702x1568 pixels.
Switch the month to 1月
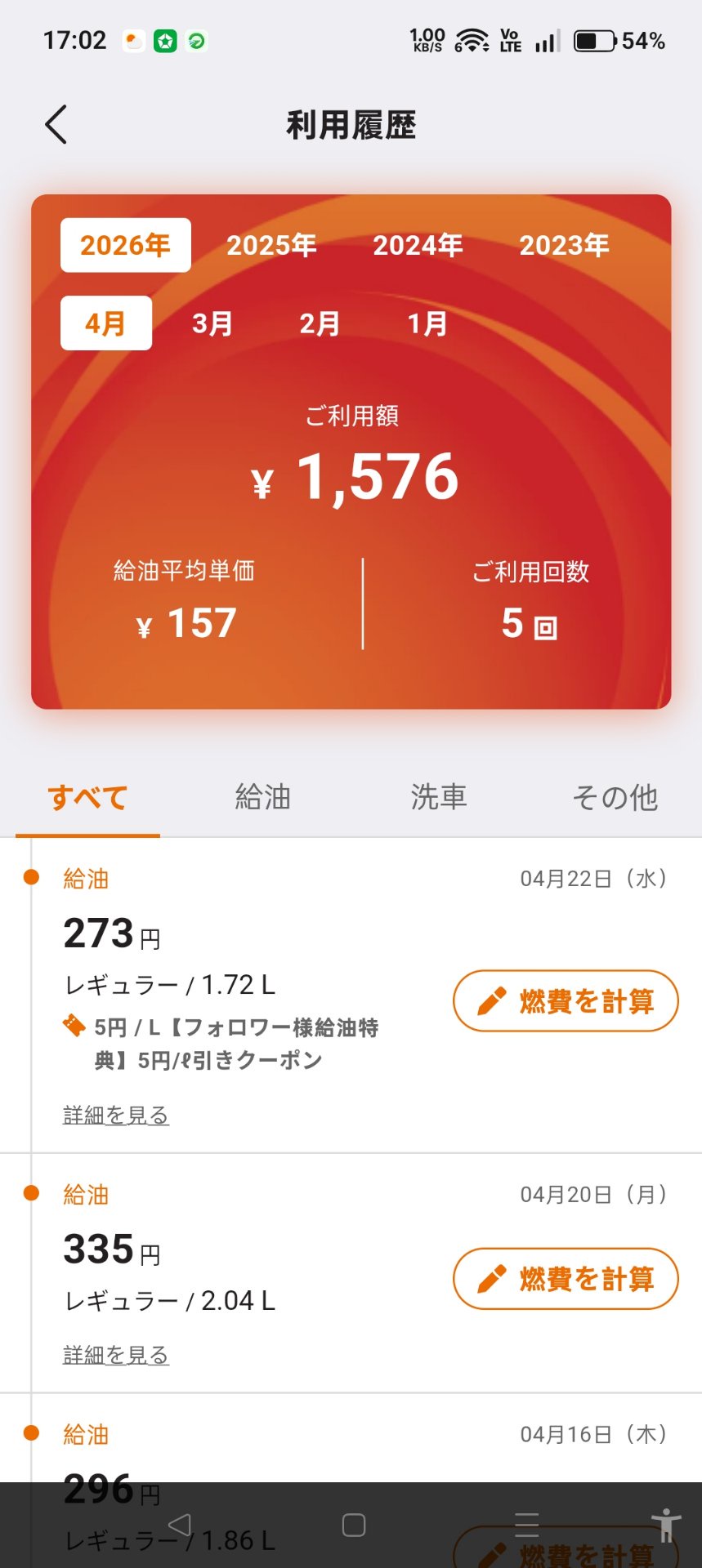[x=427, y=323]
